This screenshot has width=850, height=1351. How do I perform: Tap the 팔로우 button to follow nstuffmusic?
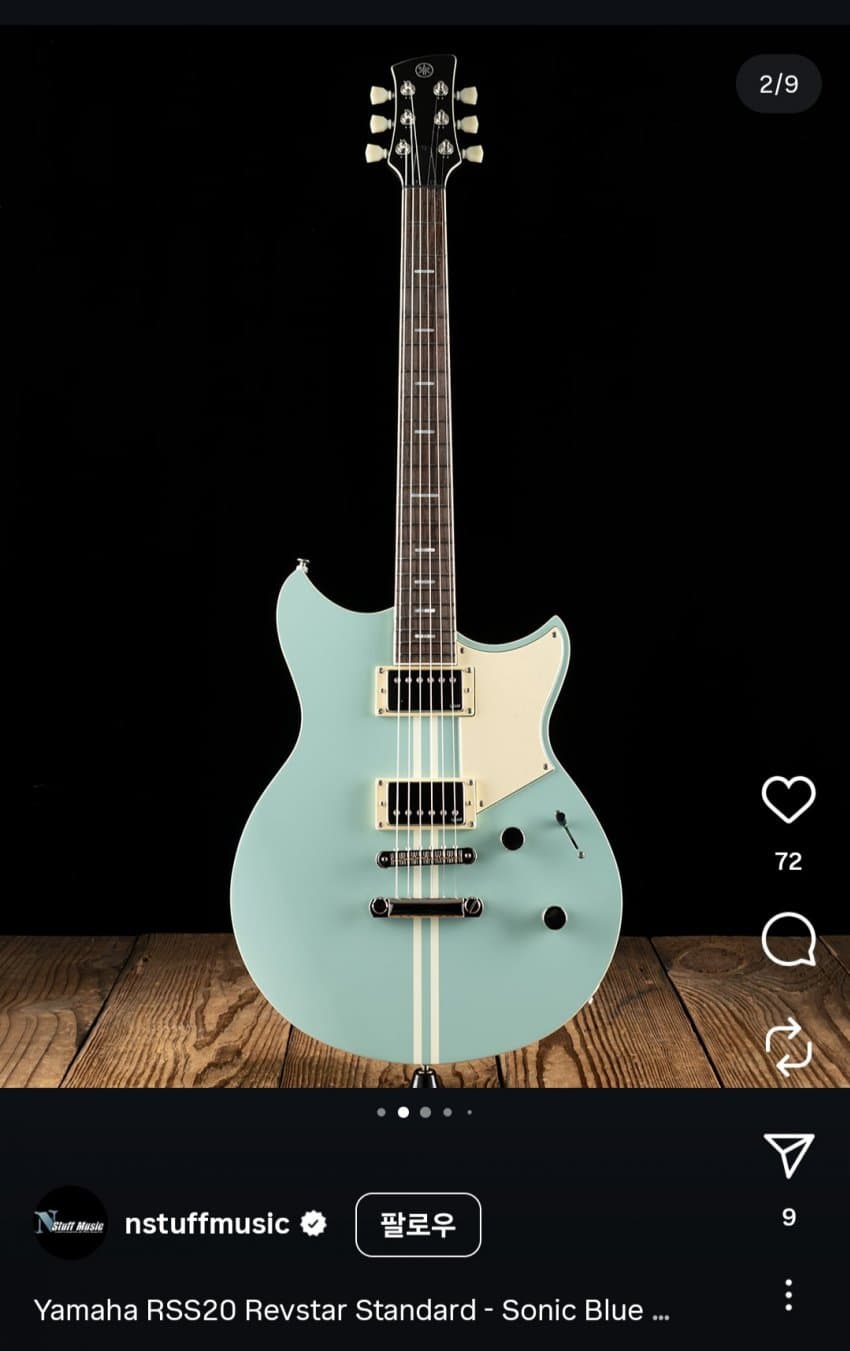(x=418, y=1224)
